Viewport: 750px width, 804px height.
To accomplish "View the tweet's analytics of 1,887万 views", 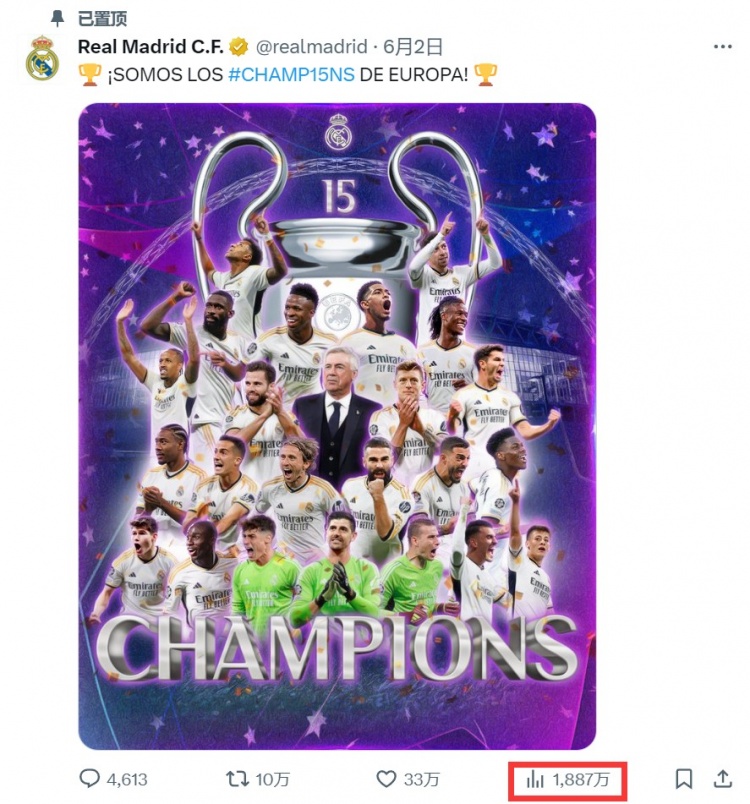I will click(535, 778).
